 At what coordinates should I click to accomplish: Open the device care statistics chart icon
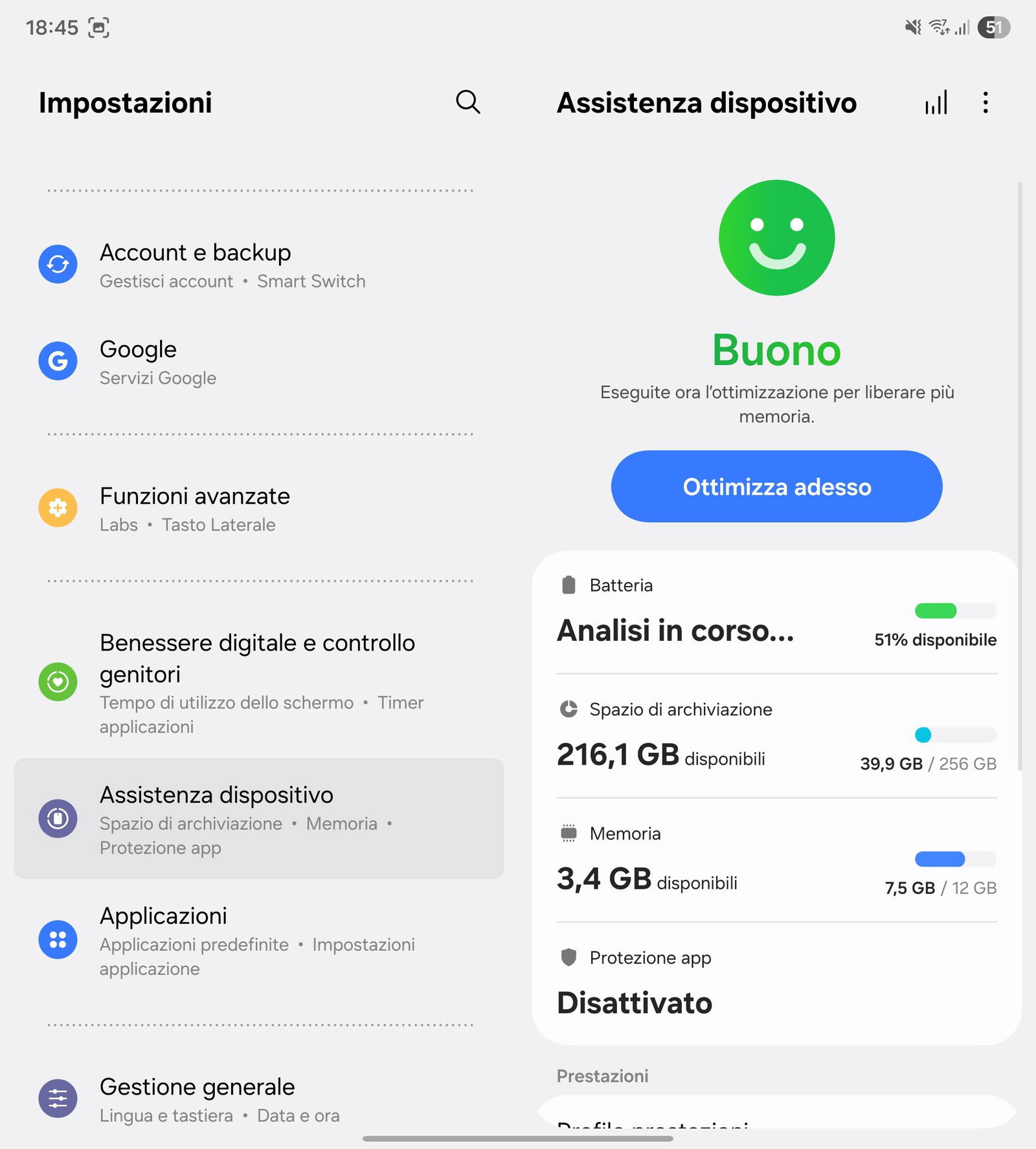(x=936, y=102)
